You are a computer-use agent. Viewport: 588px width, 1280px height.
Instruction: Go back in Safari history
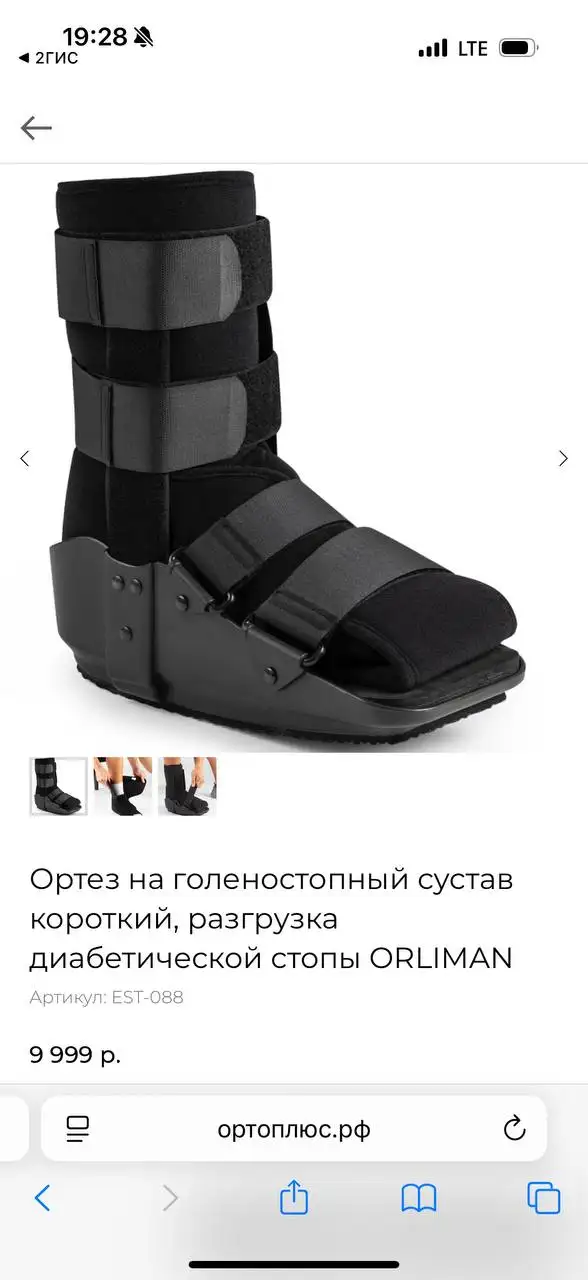coord(42,1197)
